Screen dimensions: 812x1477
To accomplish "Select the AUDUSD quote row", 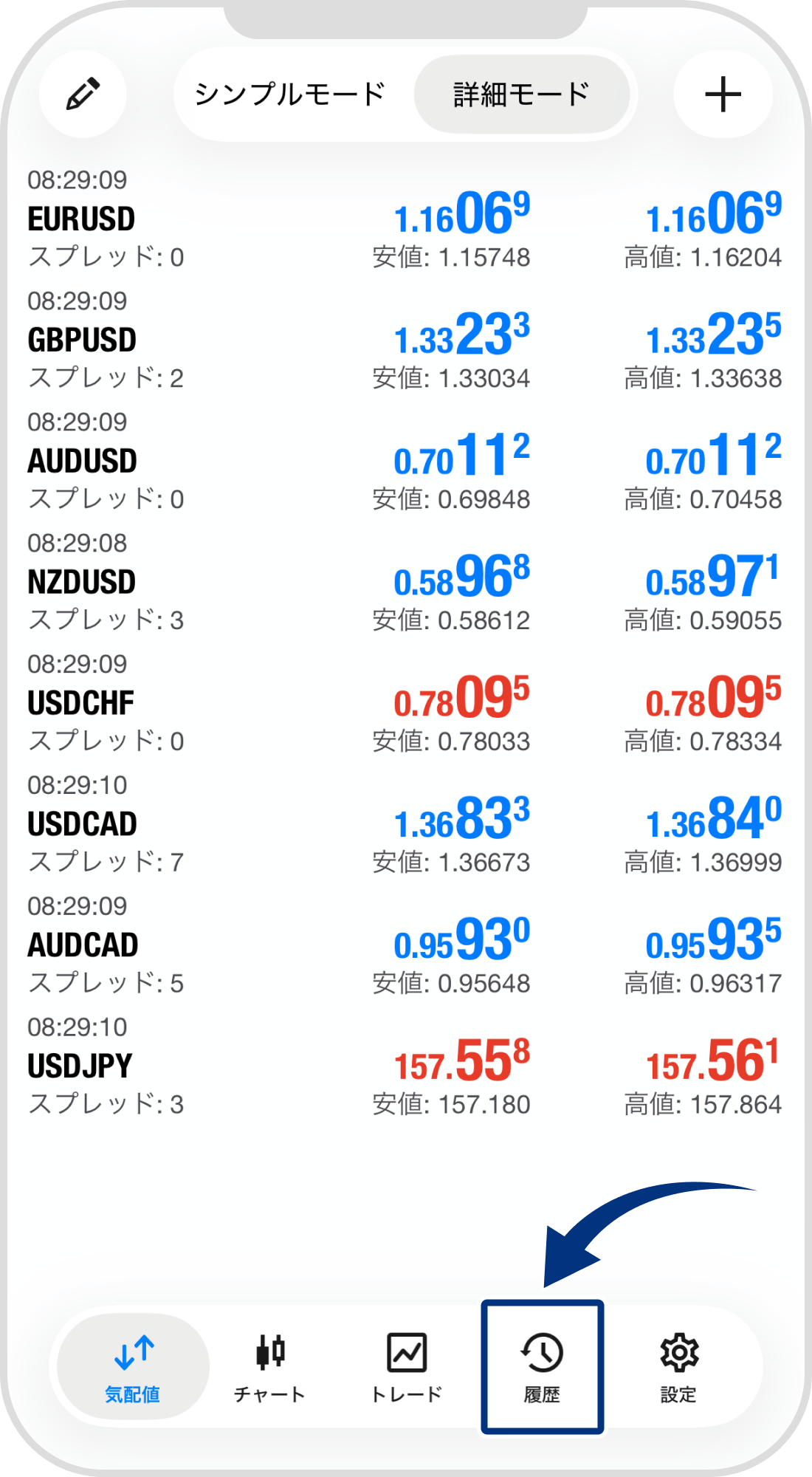I will pyautogui.click(x=405, y=462).
